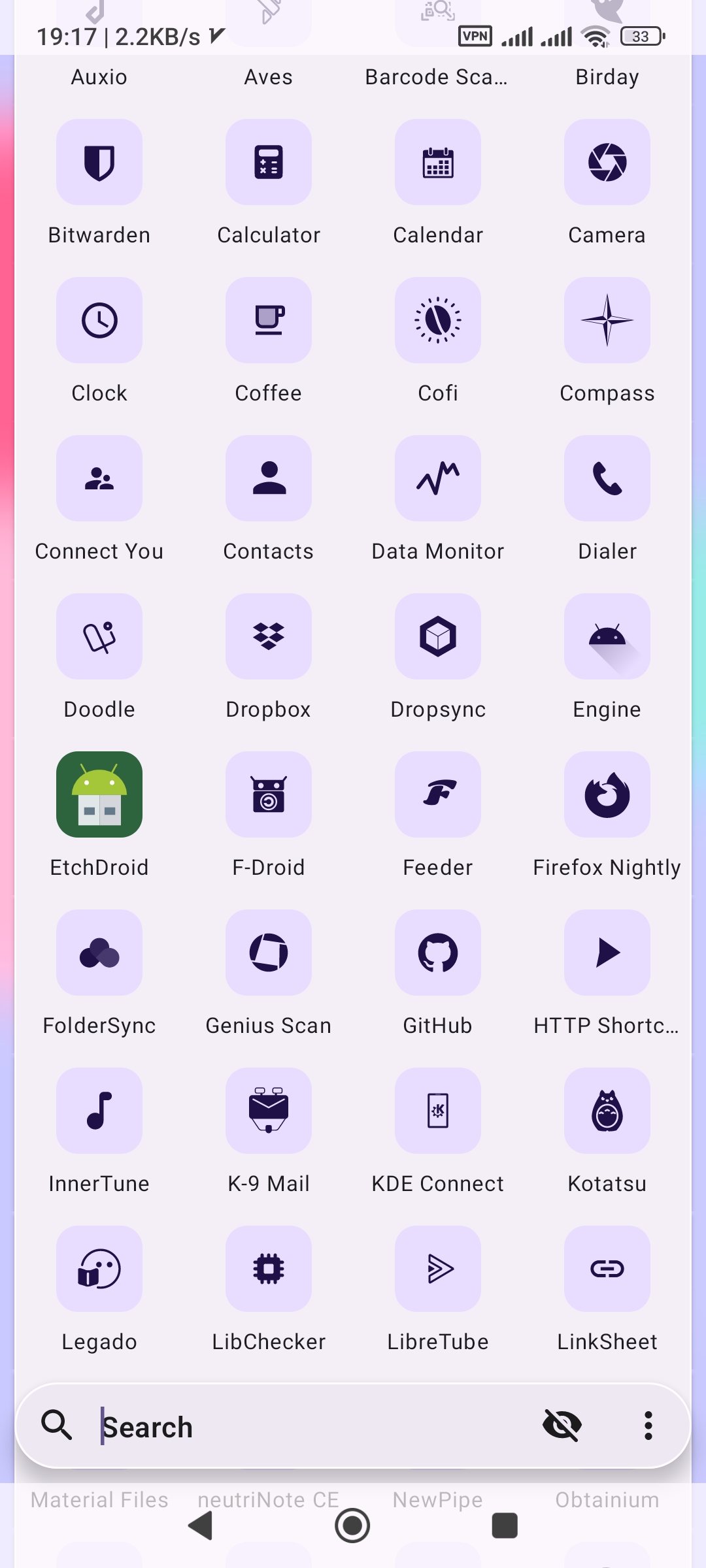The image size is (706, 1568).
Task: Start the Kotatsu manga reader
Action: tap(607, 1111)
